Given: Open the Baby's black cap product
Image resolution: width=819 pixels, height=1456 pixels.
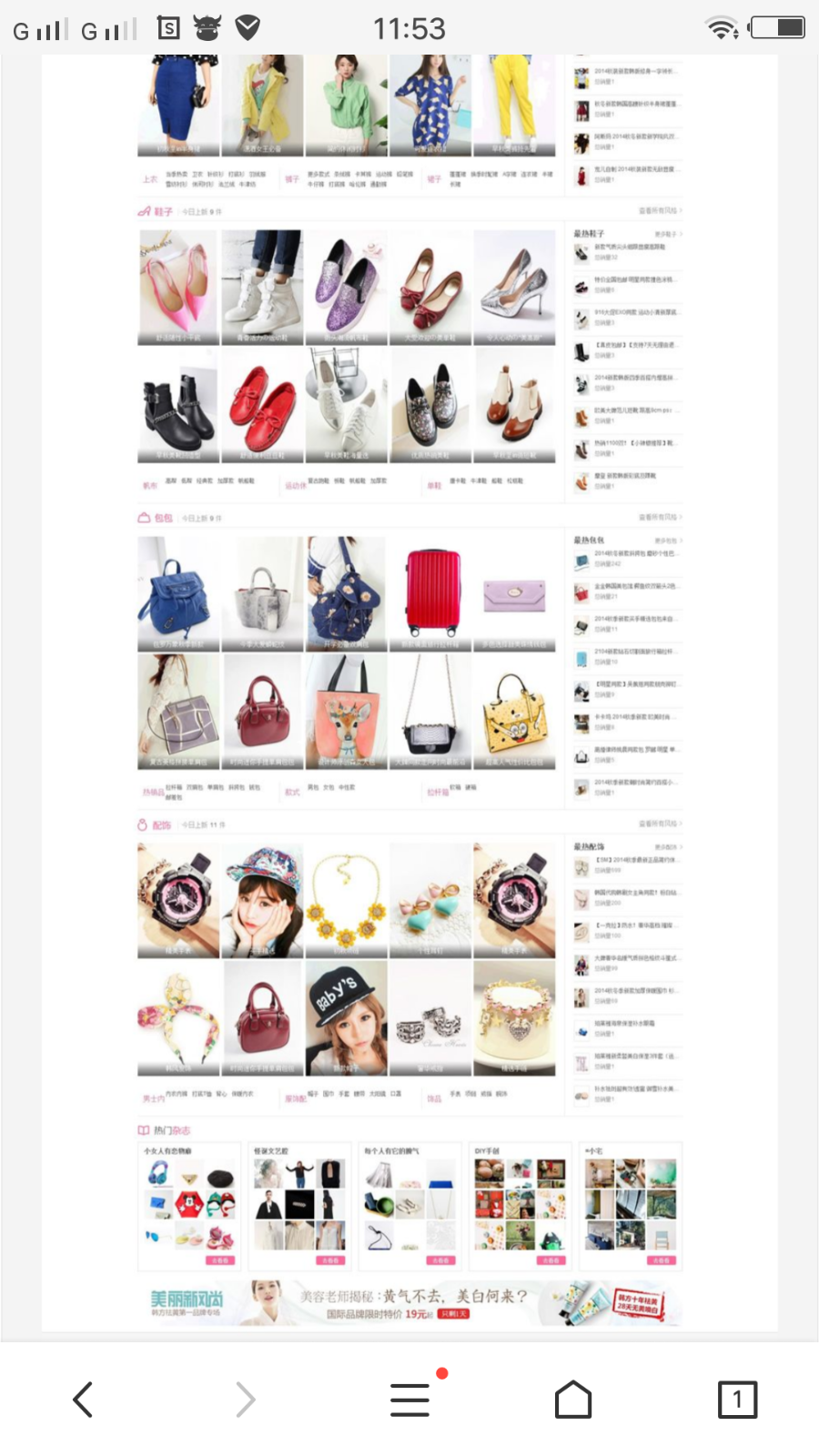Looking at the screenshot, I should coord(346,1018).
